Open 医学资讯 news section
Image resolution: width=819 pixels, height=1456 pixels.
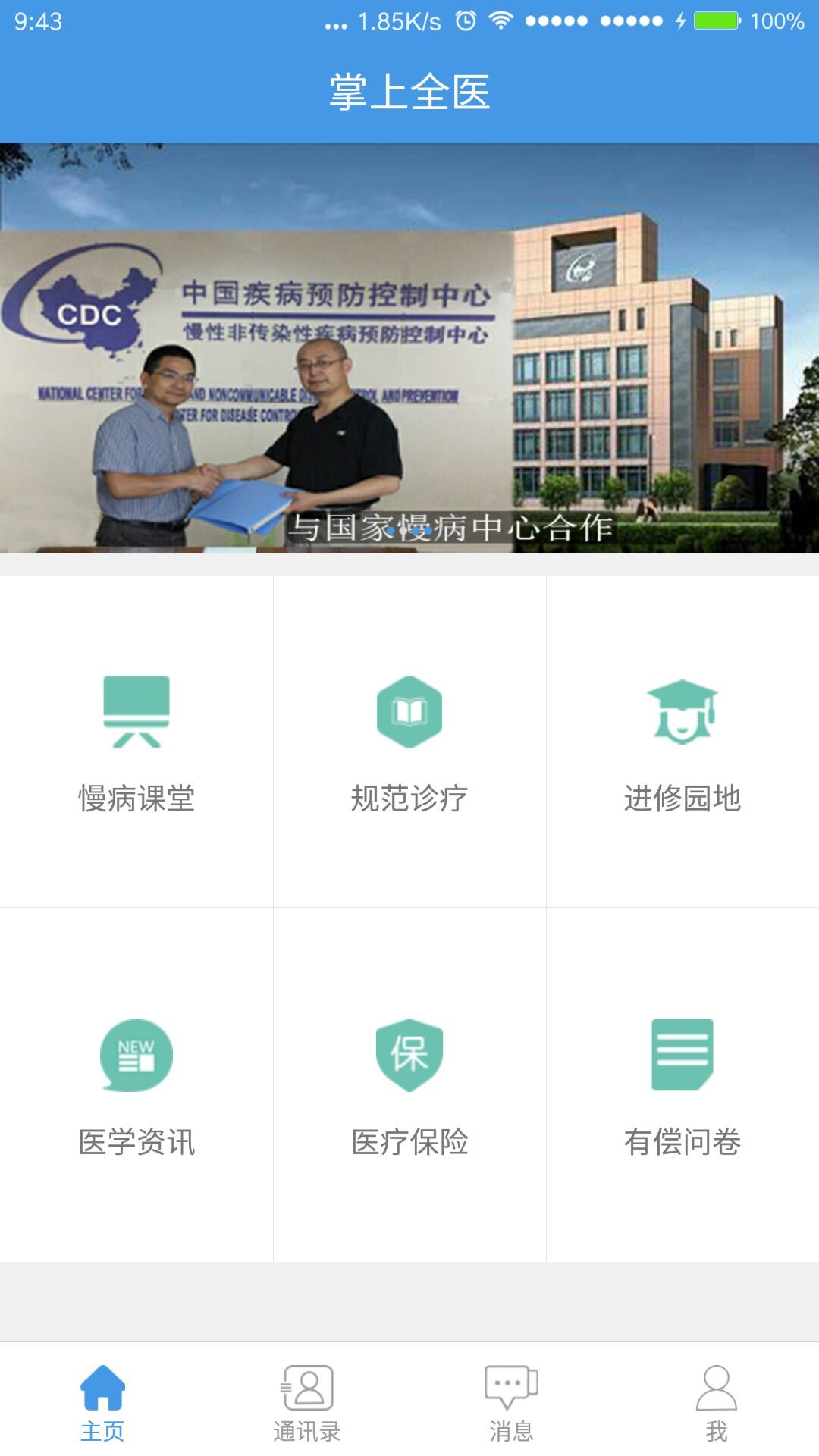(136, 1085)
